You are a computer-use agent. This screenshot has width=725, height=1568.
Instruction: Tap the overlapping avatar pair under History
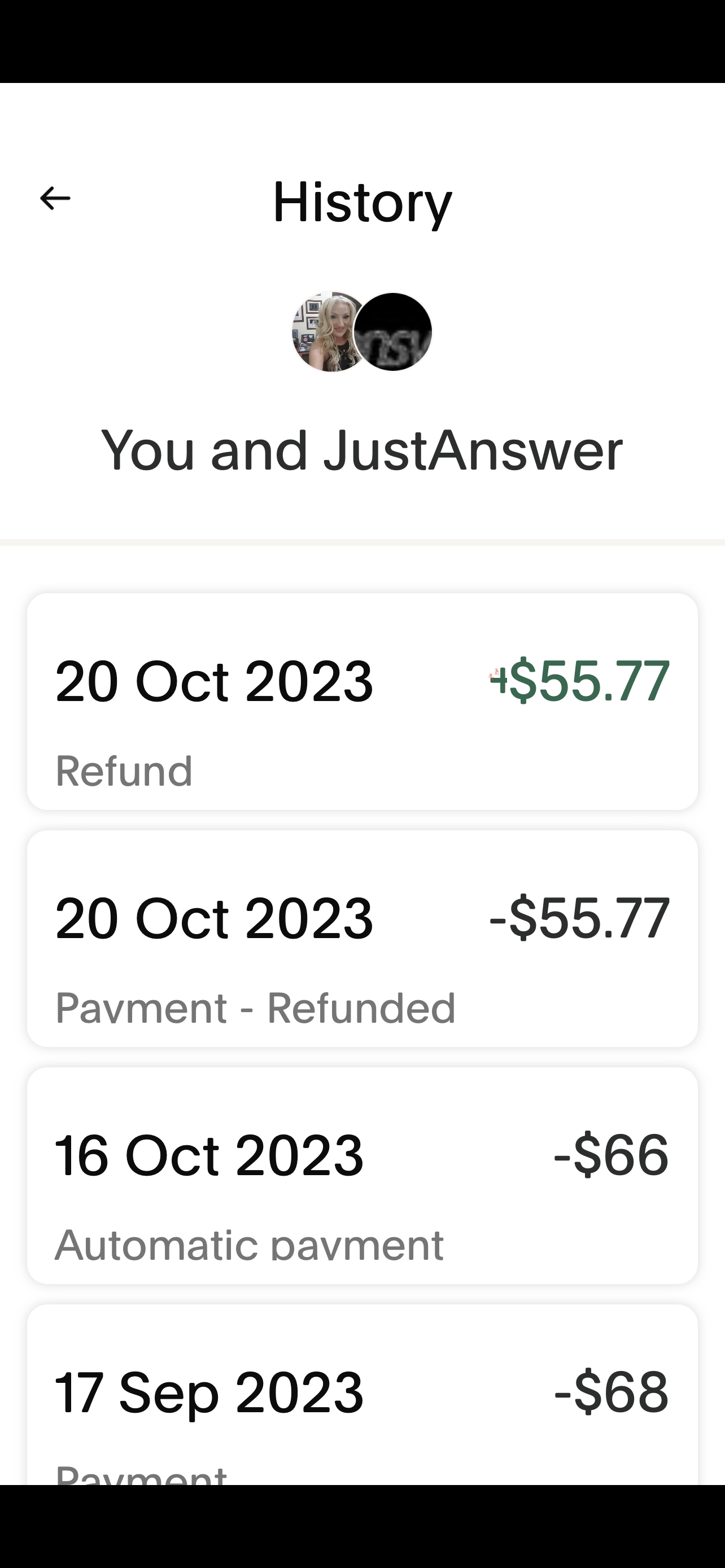361,331
